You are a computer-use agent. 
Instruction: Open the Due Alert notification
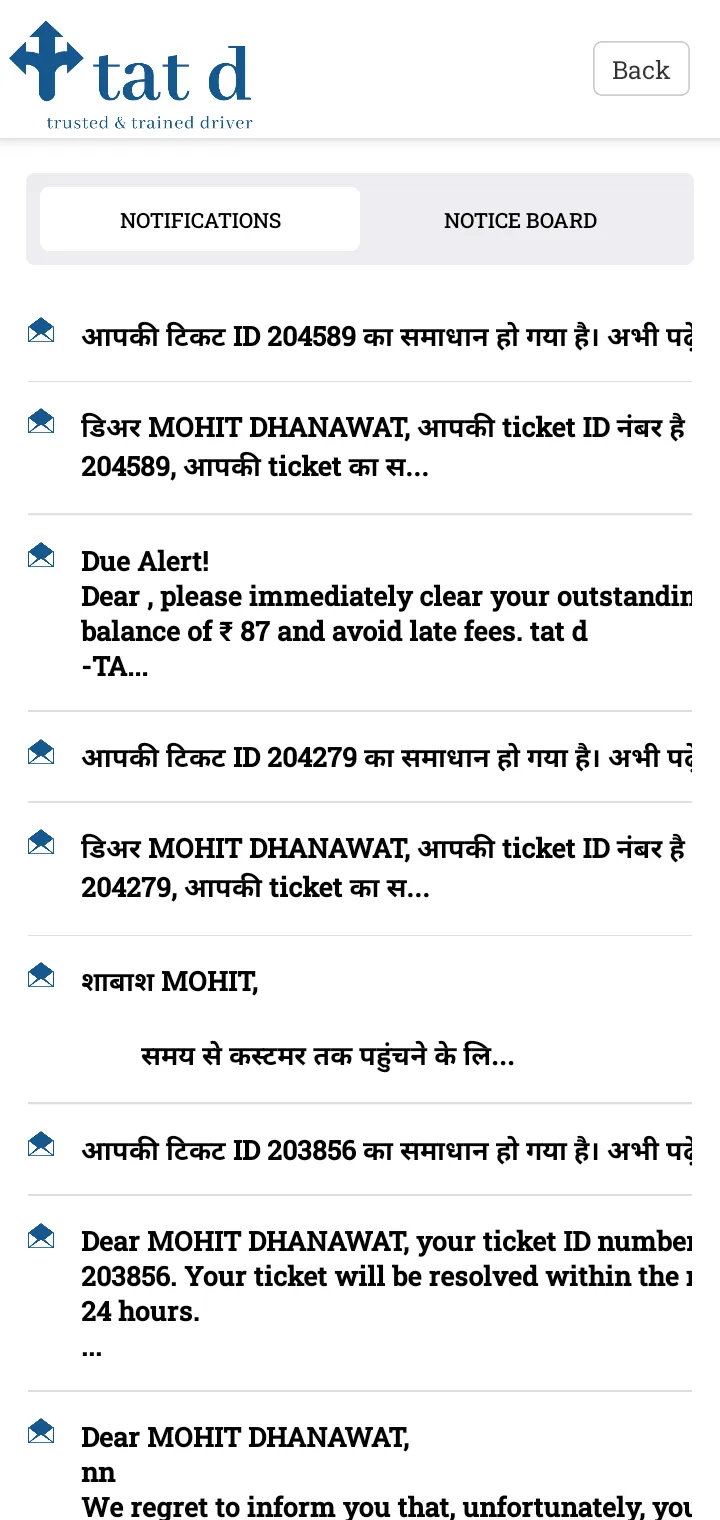click(x=385, y=613)
